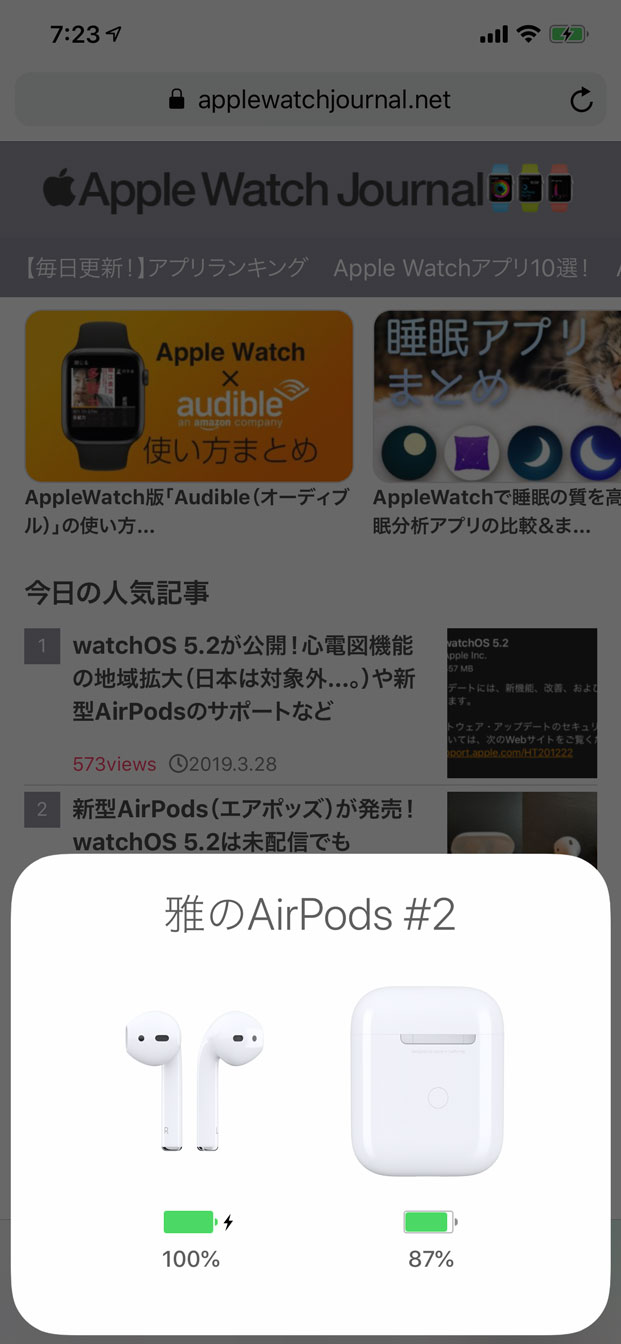Reload the page with the refresh icon
Image resolution: width=621 pixels, height=1344 pixels.
click(x=581, y=100)
